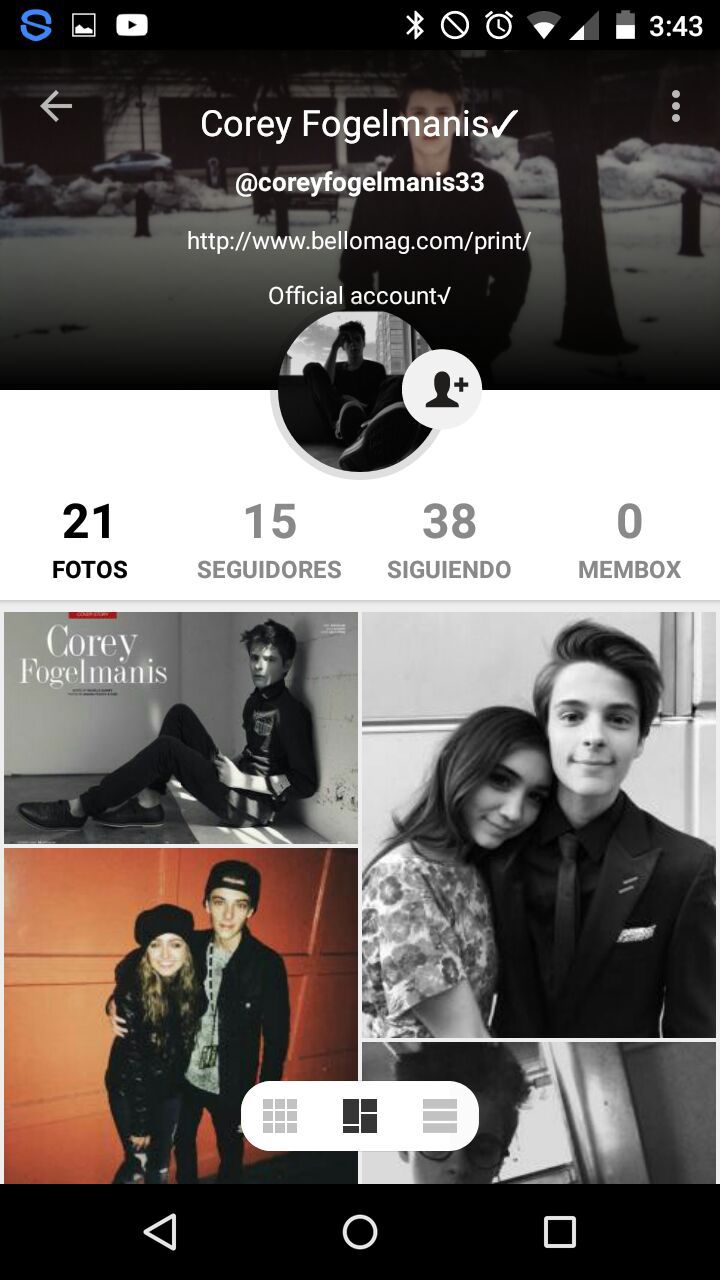The width and height of the screenshot is (720, 1280).
Task: Select the mosaic layout view
Action: click(x=360, y=1115)
